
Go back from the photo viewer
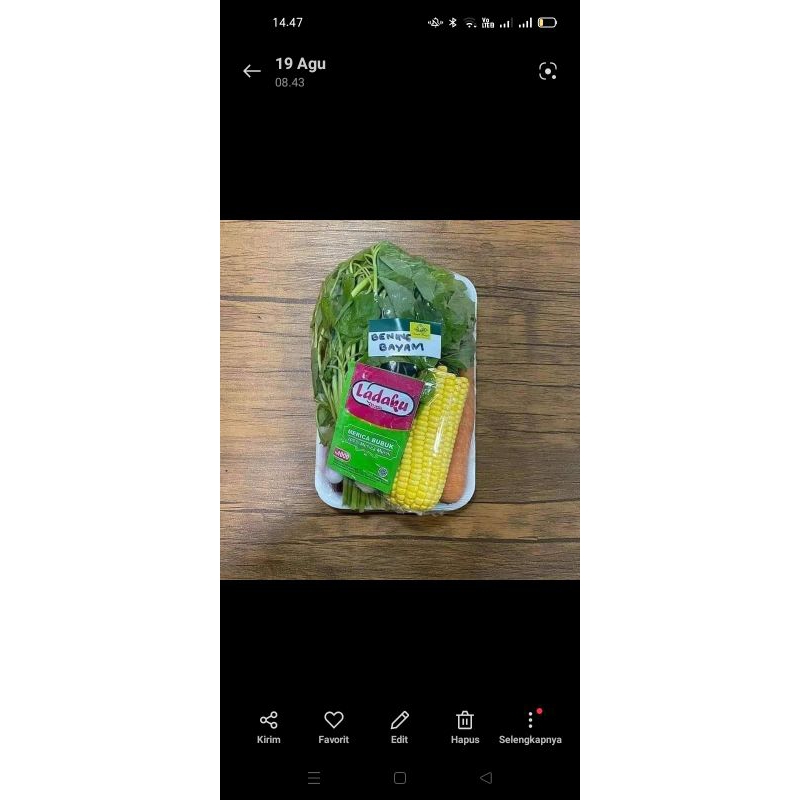(x=252, y=71)
